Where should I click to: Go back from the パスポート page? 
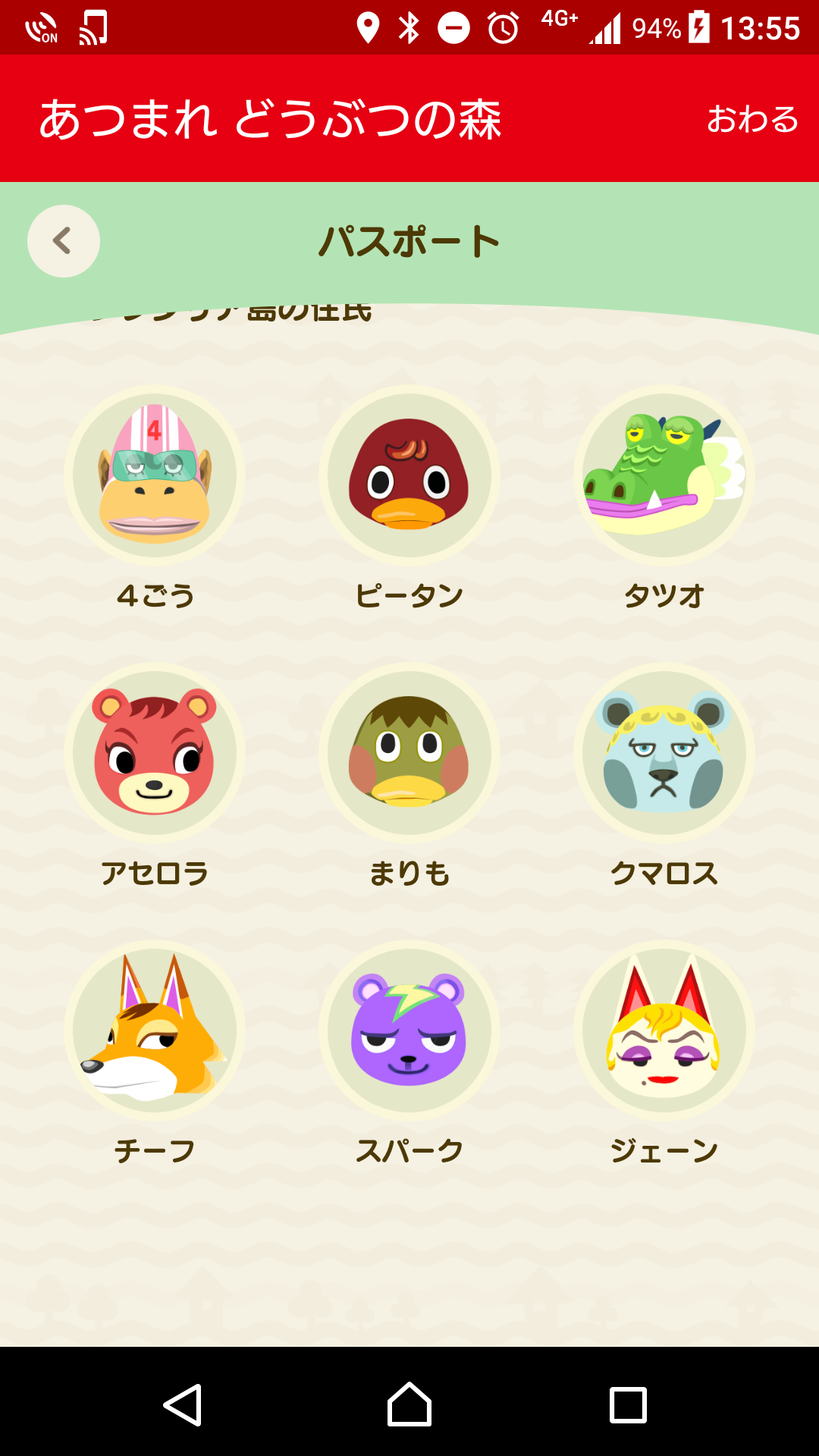tap(64, 241)
